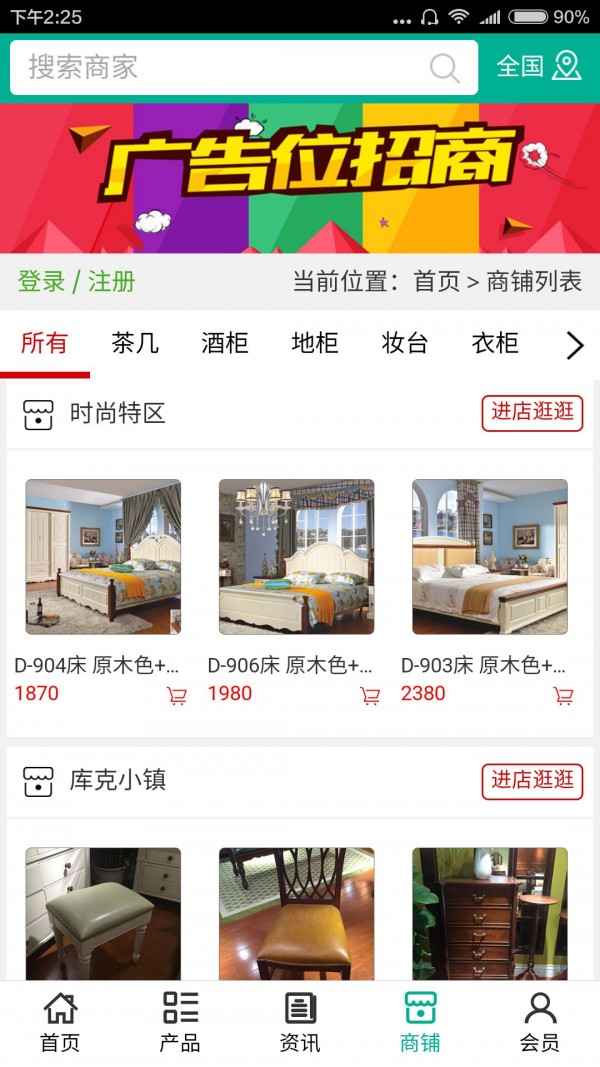
Task: Visit 库克小镇 shop with 进店逛逛
Action: click(x=532, y=781)
